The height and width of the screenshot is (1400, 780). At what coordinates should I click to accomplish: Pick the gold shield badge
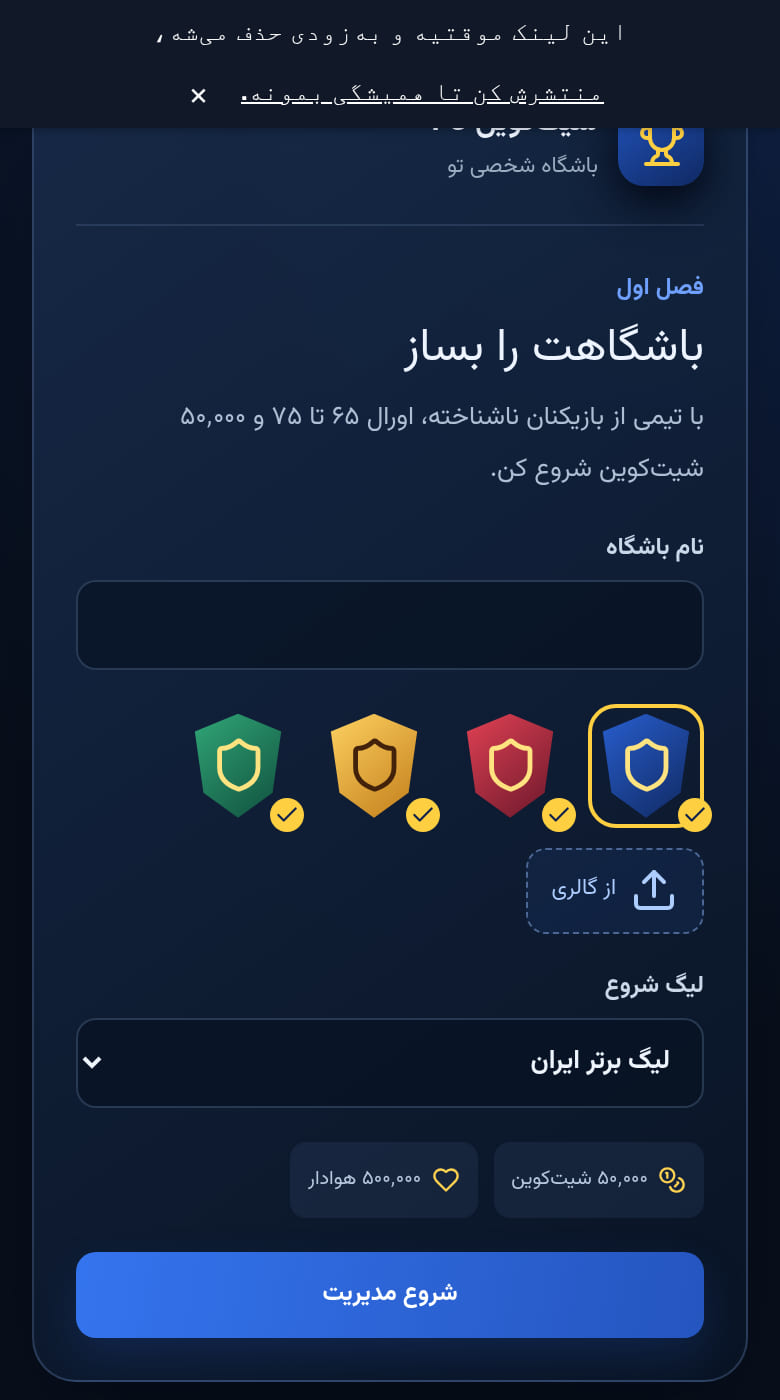point(374,766)
